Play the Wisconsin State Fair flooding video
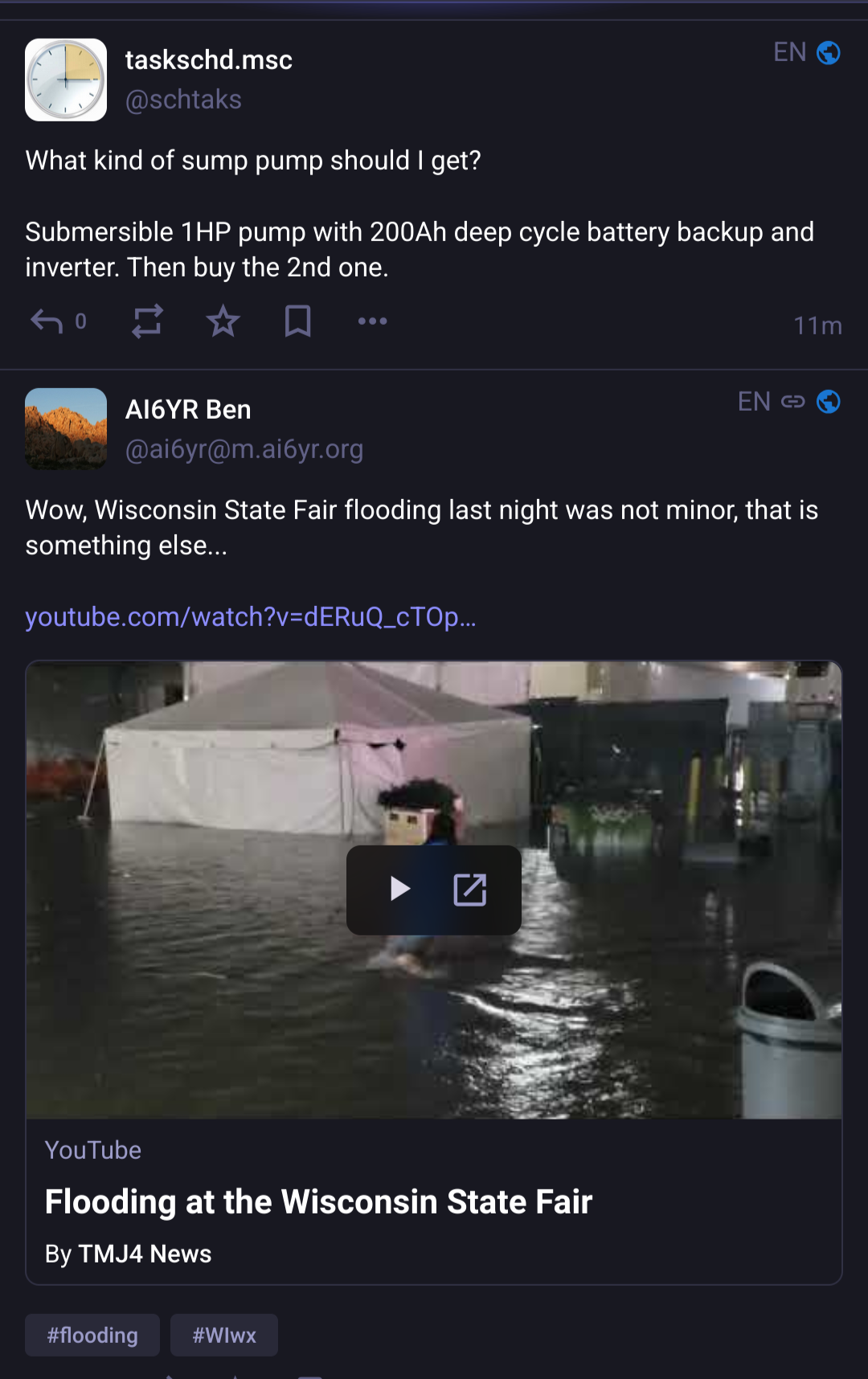This screenshot has height=1379, width=868. click(399, 889)
